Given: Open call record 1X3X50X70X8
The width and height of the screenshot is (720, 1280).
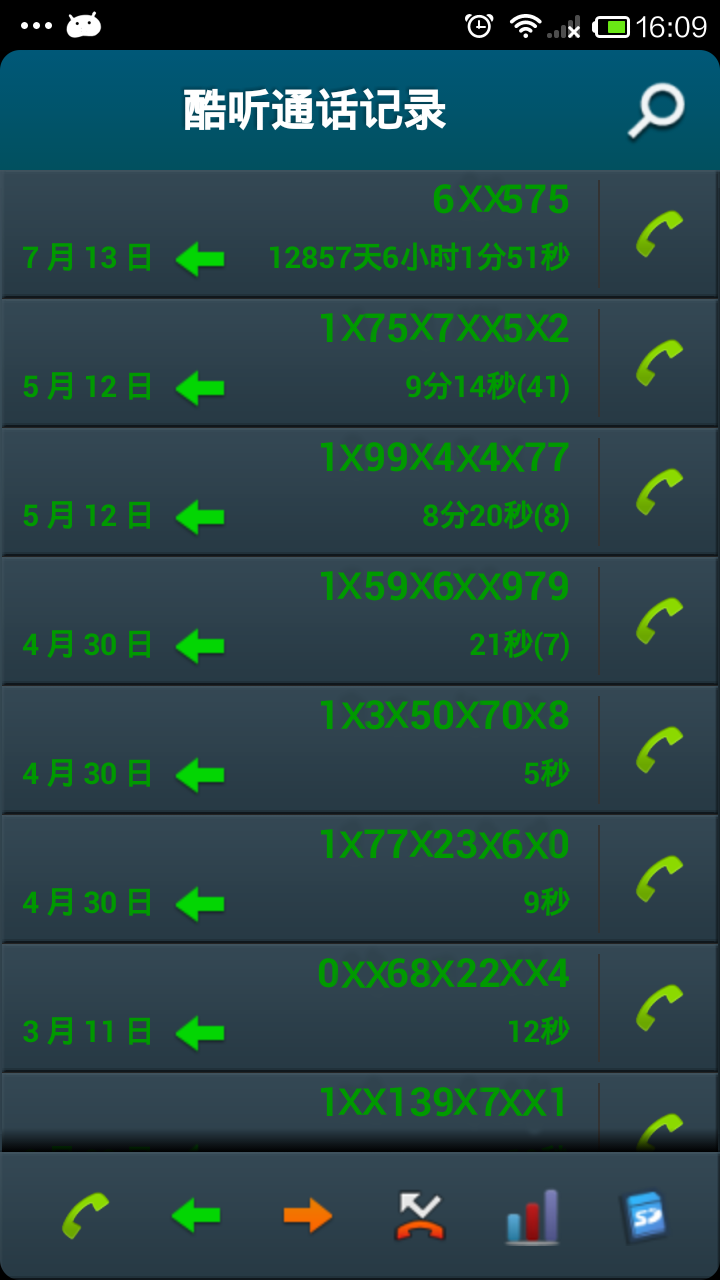Looking at the screenshot, I should point(300,750).
